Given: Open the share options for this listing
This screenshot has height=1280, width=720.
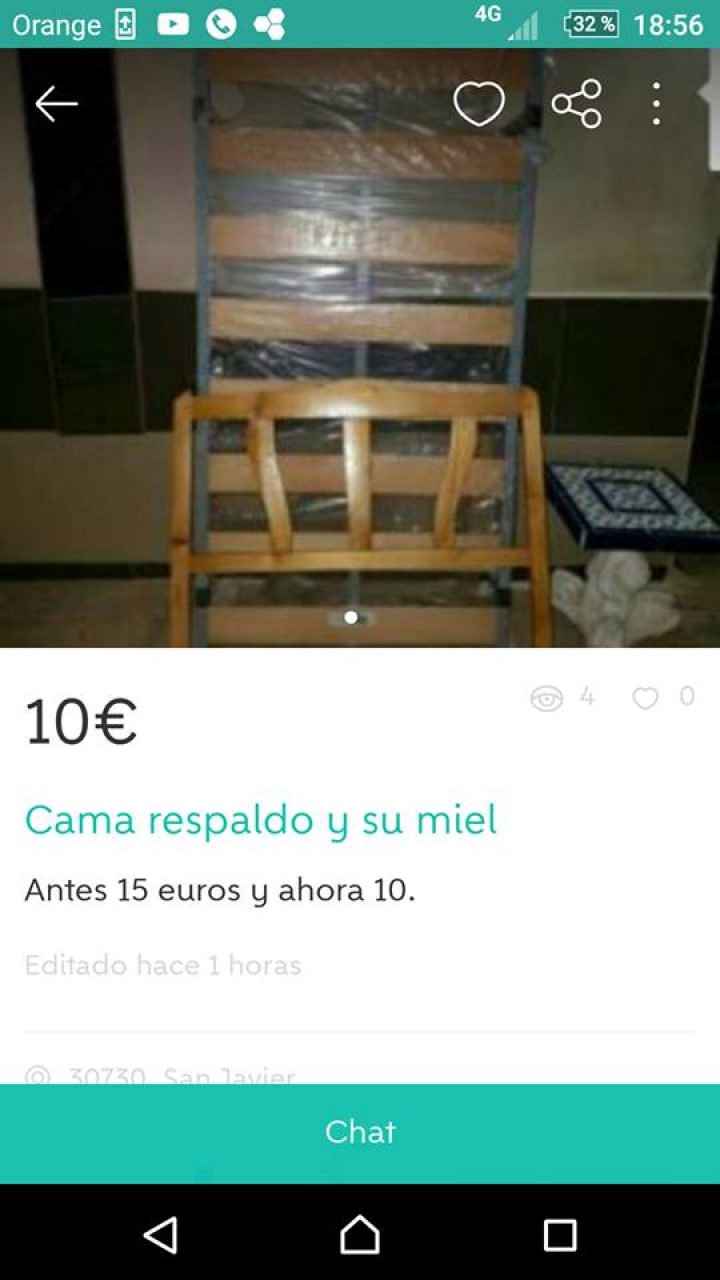Looking at the screenshot, I should tap(575, 103).
